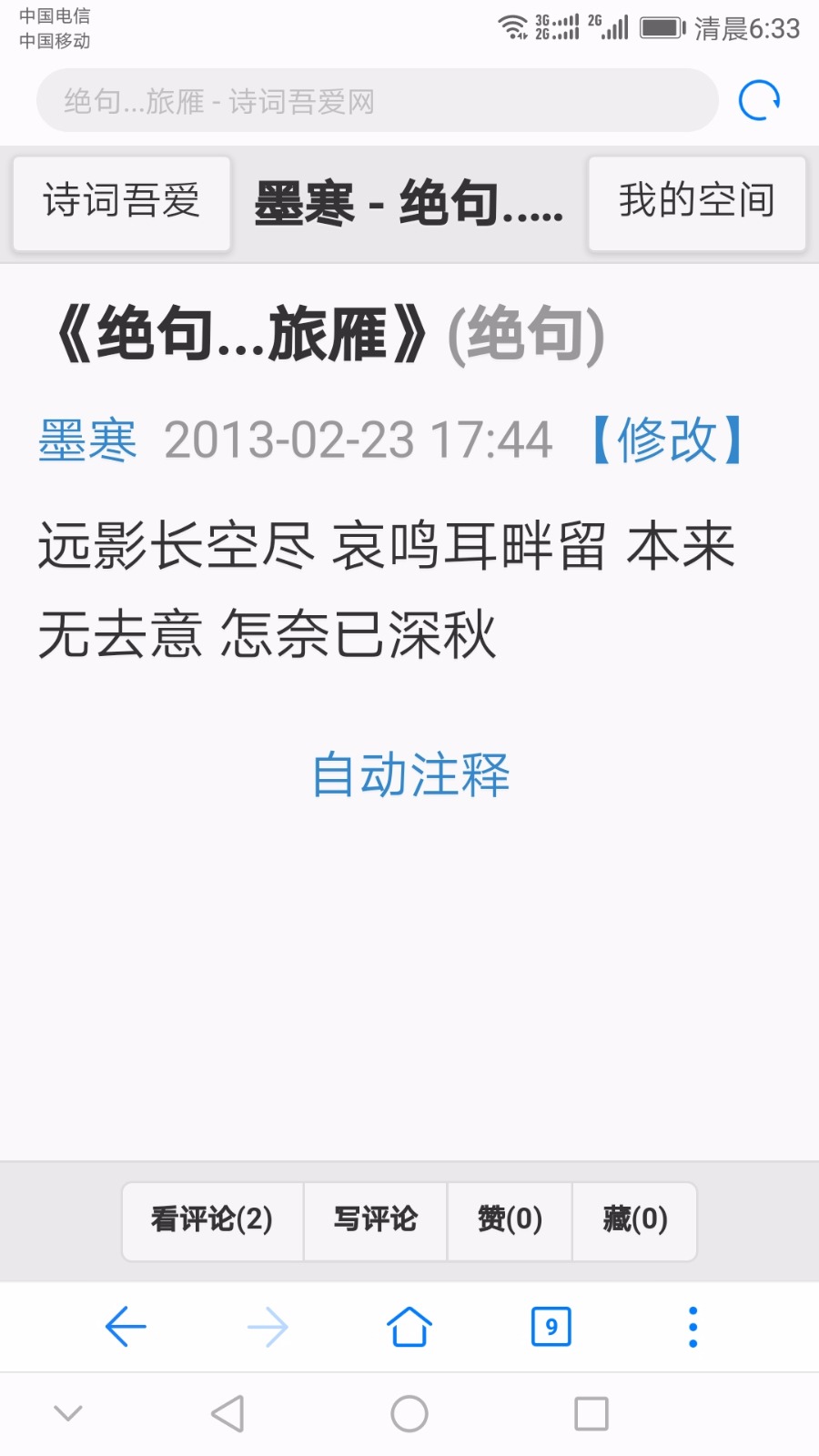Viewport: 819px width, 1456px height.
Task: View comments via 看评论(2)
Action: click(x=212, y=1219)
